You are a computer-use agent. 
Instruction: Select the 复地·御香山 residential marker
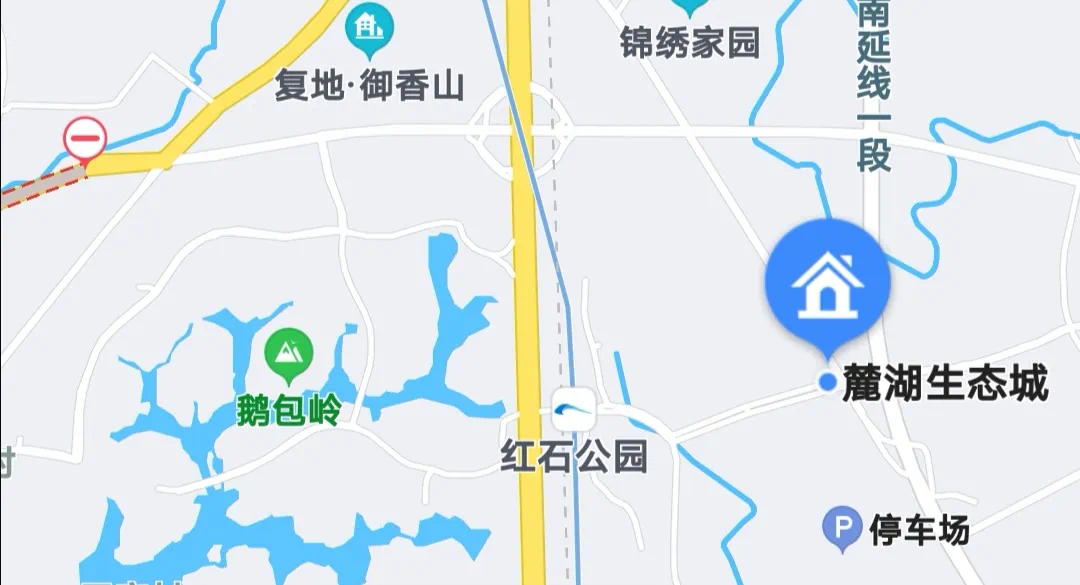[x=369, y=29]
